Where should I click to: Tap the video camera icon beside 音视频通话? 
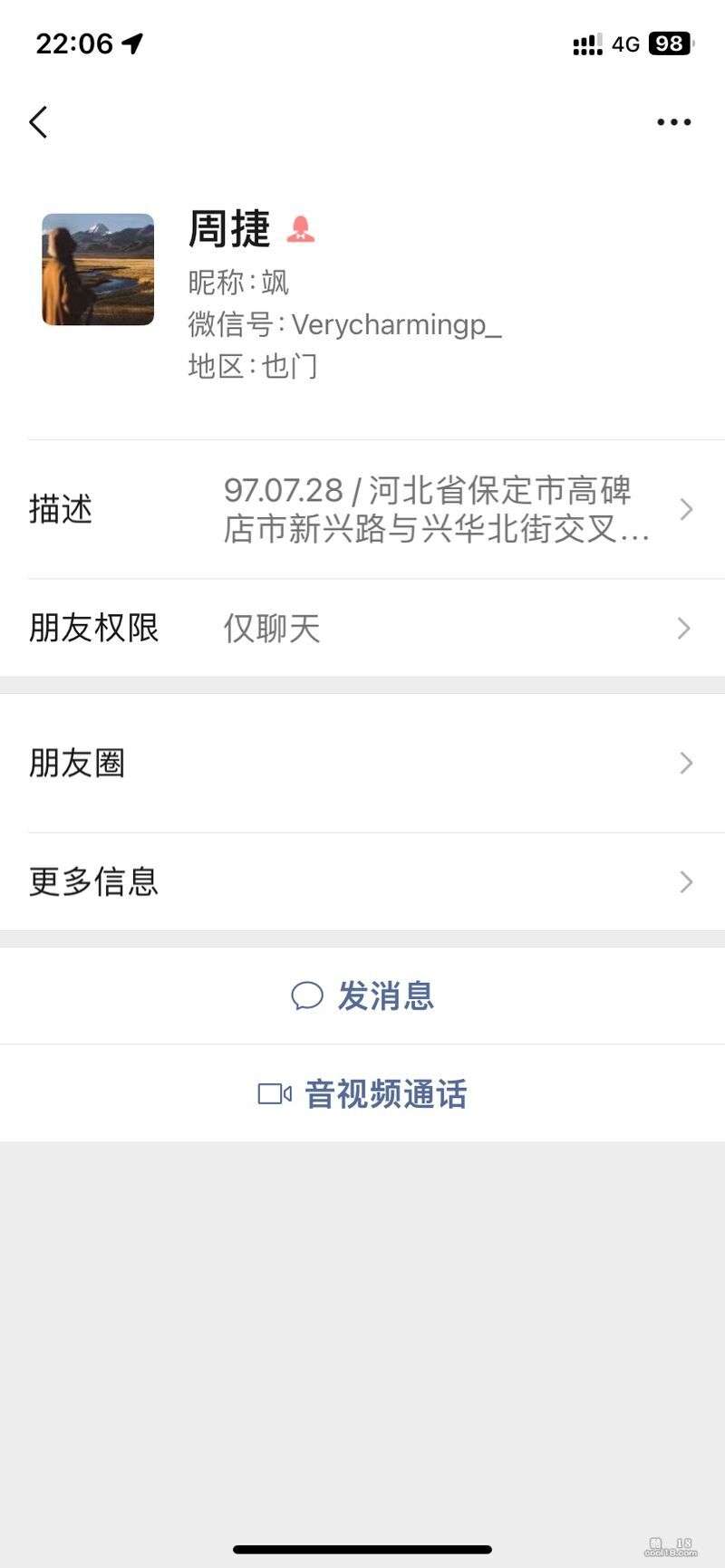[x=273, y=1093]
